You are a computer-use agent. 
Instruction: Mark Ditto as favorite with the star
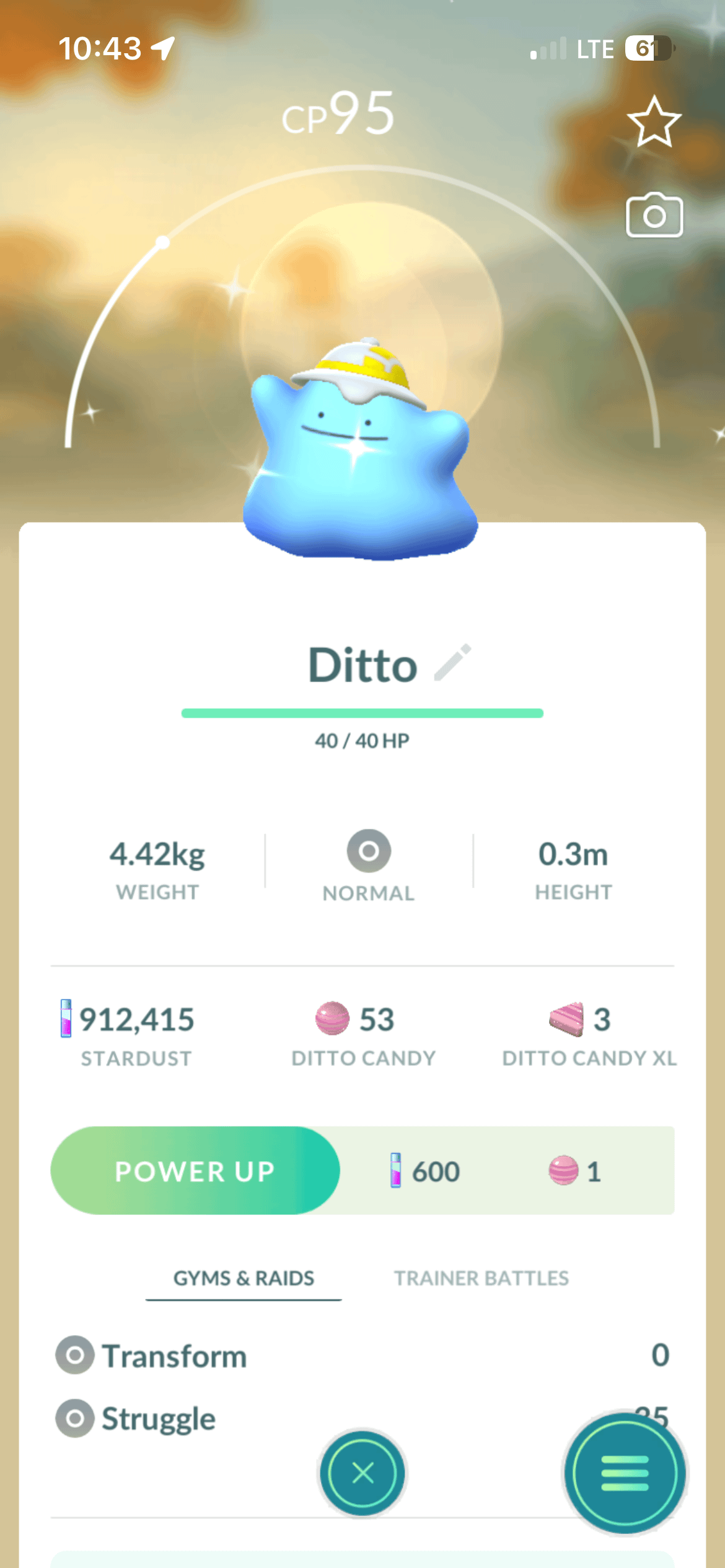point(654,122)
